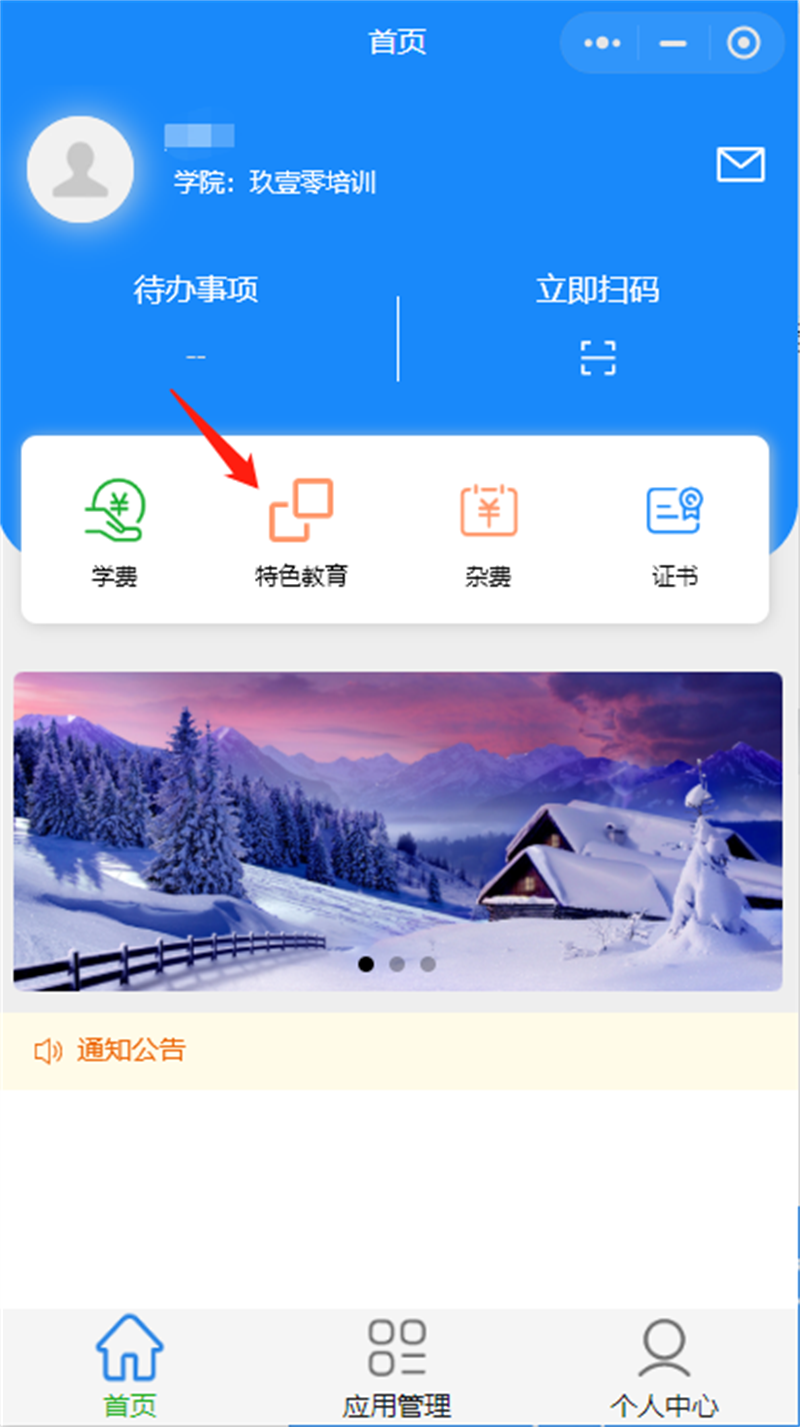
Task: Tap the profile avatar
Action: [80, 169]
